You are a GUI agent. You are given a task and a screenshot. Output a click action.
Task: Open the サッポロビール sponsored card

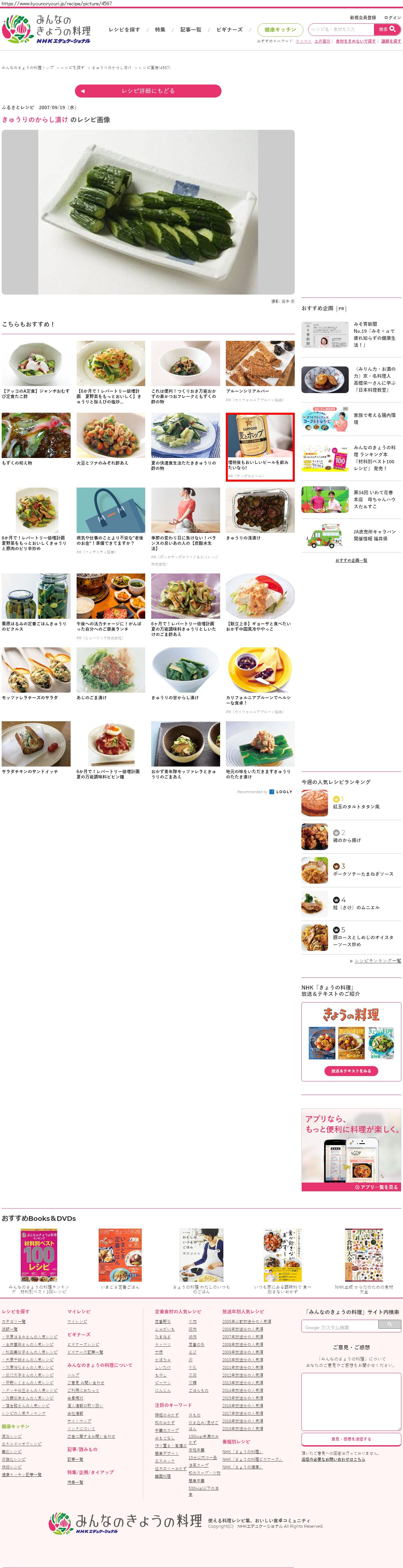tap(260, 447)
